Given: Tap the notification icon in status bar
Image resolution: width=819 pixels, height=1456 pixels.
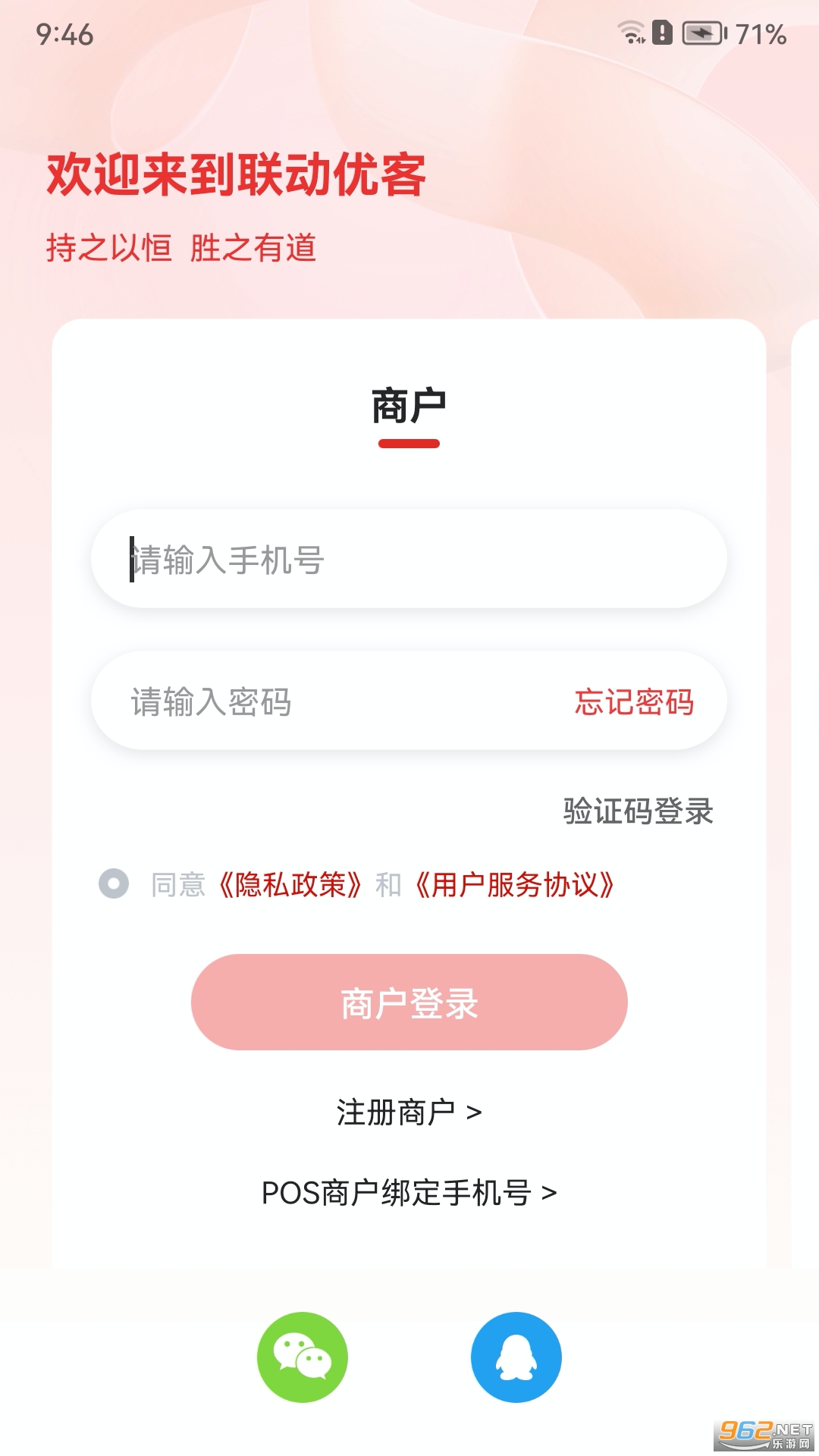Looking at the screenshot, I should [661, 33].
